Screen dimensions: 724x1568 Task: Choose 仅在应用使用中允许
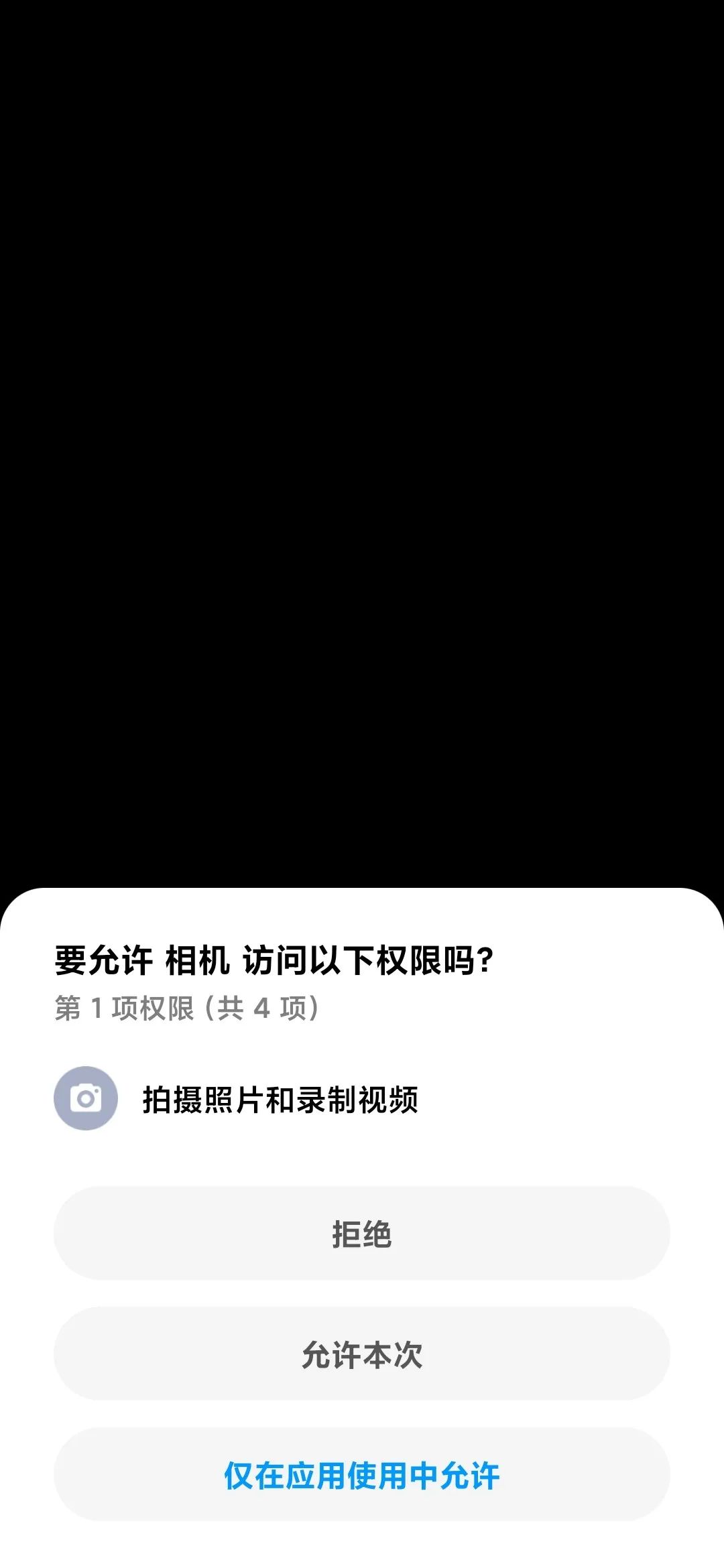(x=362, y=1475)
